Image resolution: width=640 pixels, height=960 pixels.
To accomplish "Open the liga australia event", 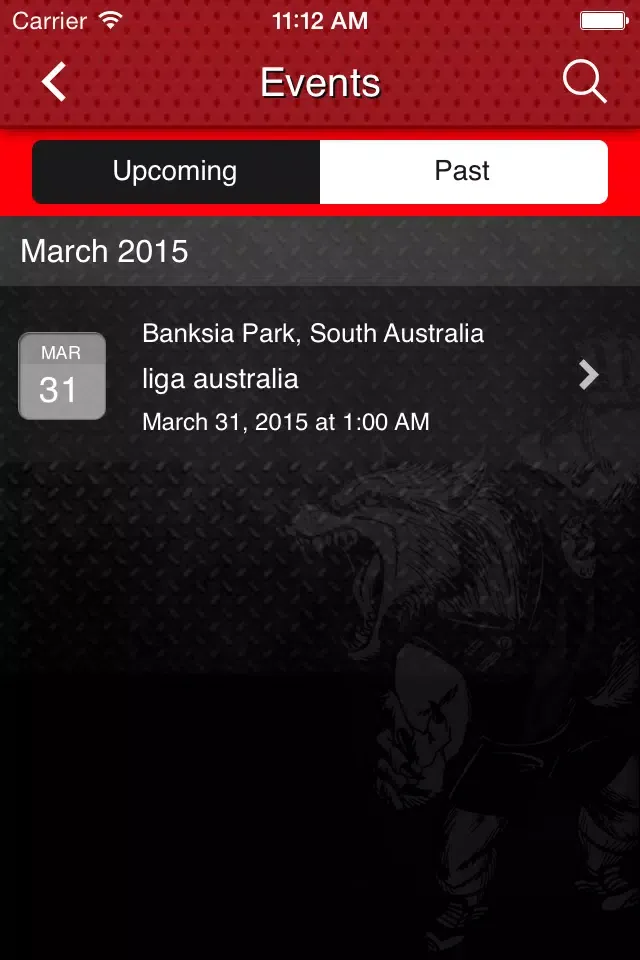I will pos(320,377).
